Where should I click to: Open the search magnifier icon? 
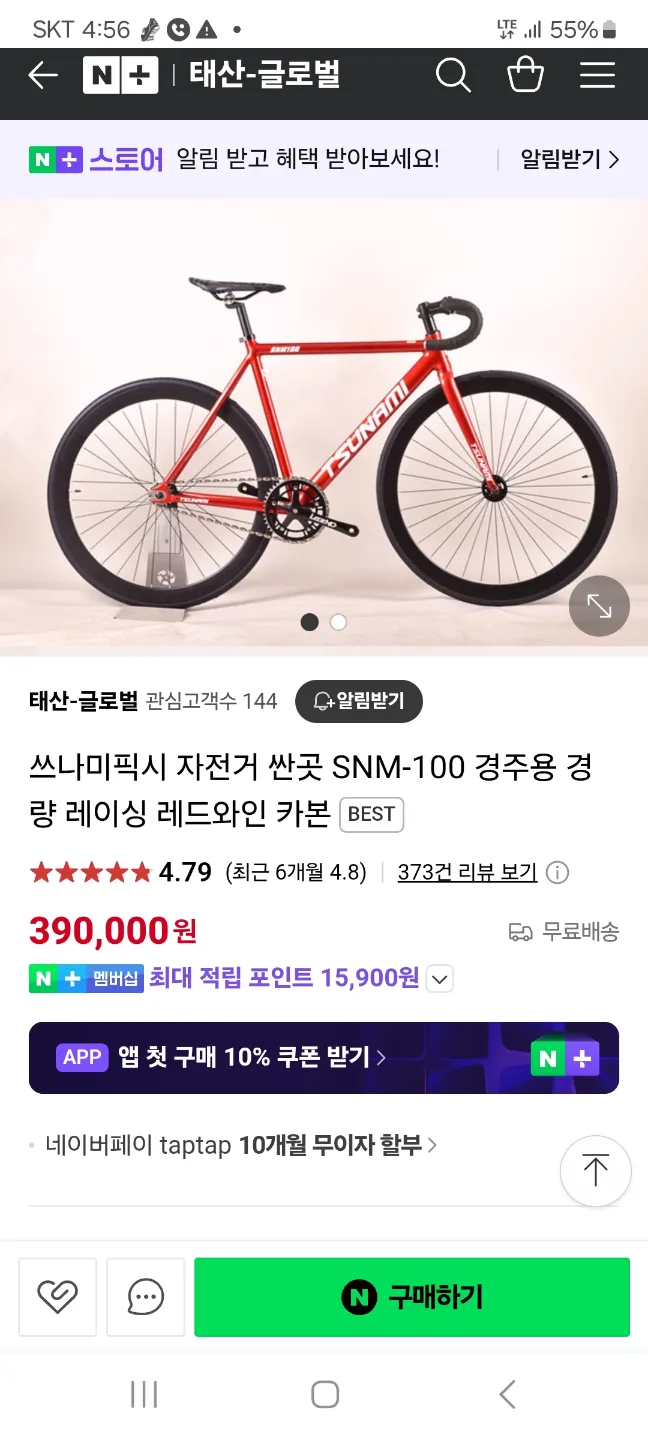453,75
